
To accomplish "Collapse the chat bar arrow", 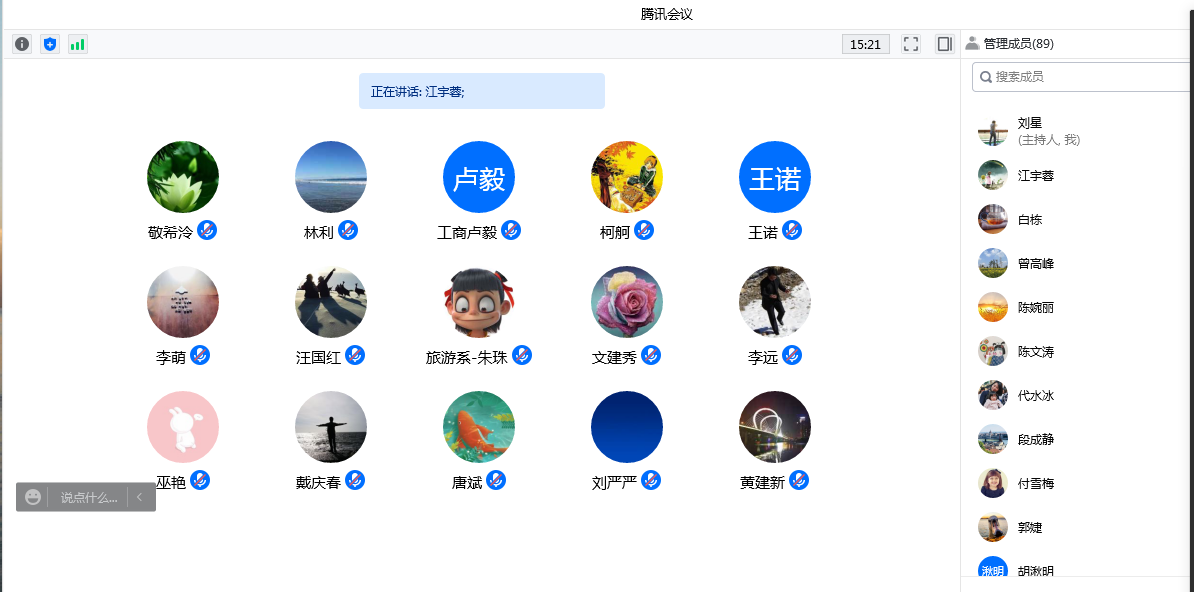I will 140,497.
